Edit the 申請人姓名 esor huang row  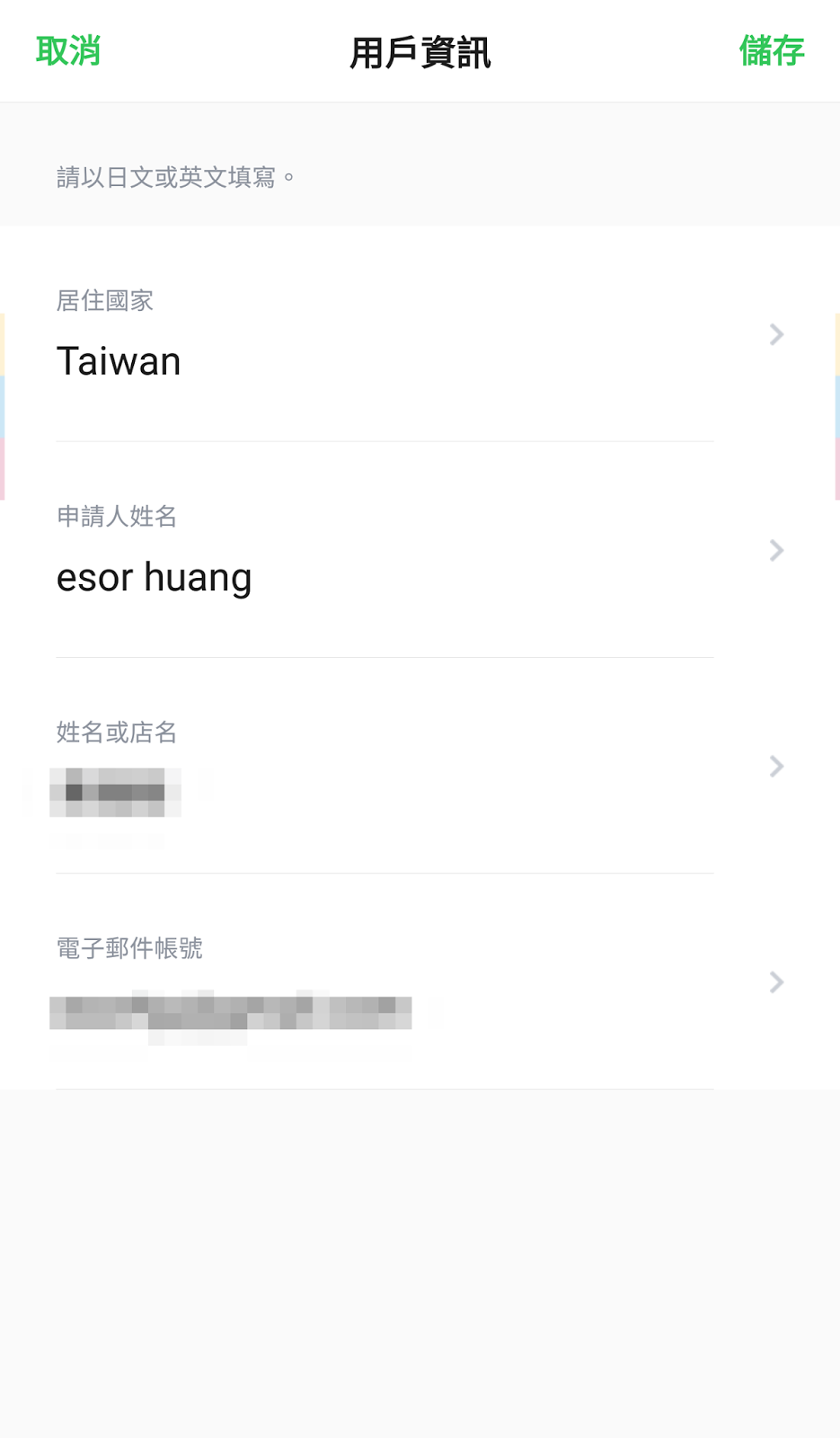(x=420, y=550)
